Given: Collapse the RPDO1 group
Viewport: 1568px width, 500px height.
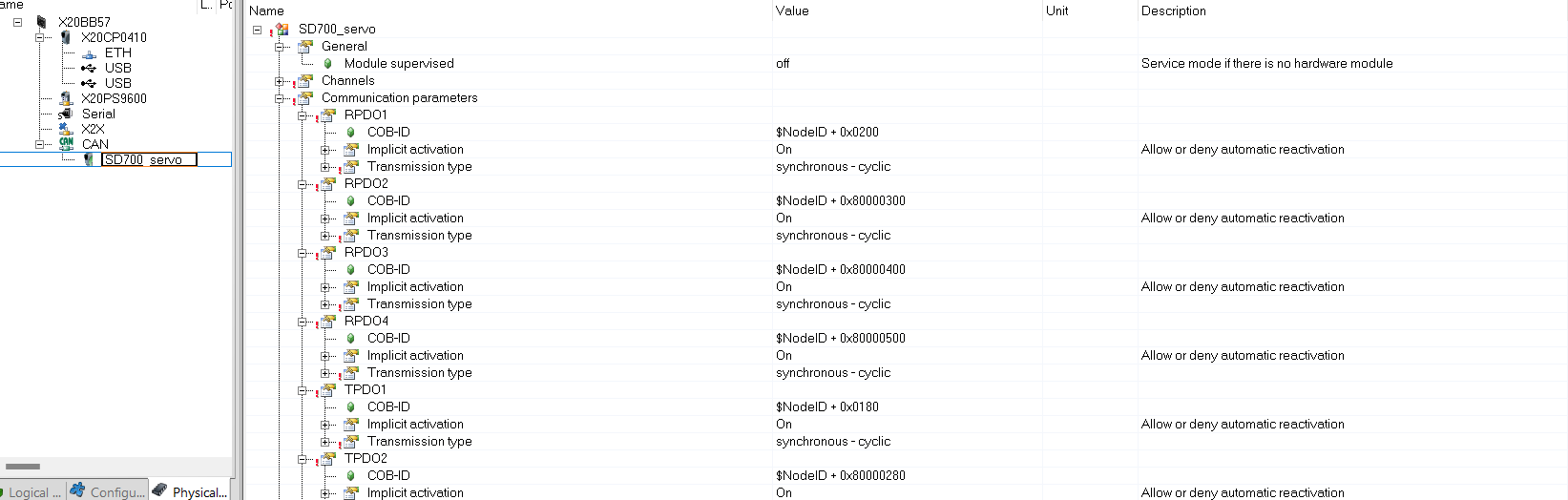Looking at the screenshot, I should pos(303,115).
